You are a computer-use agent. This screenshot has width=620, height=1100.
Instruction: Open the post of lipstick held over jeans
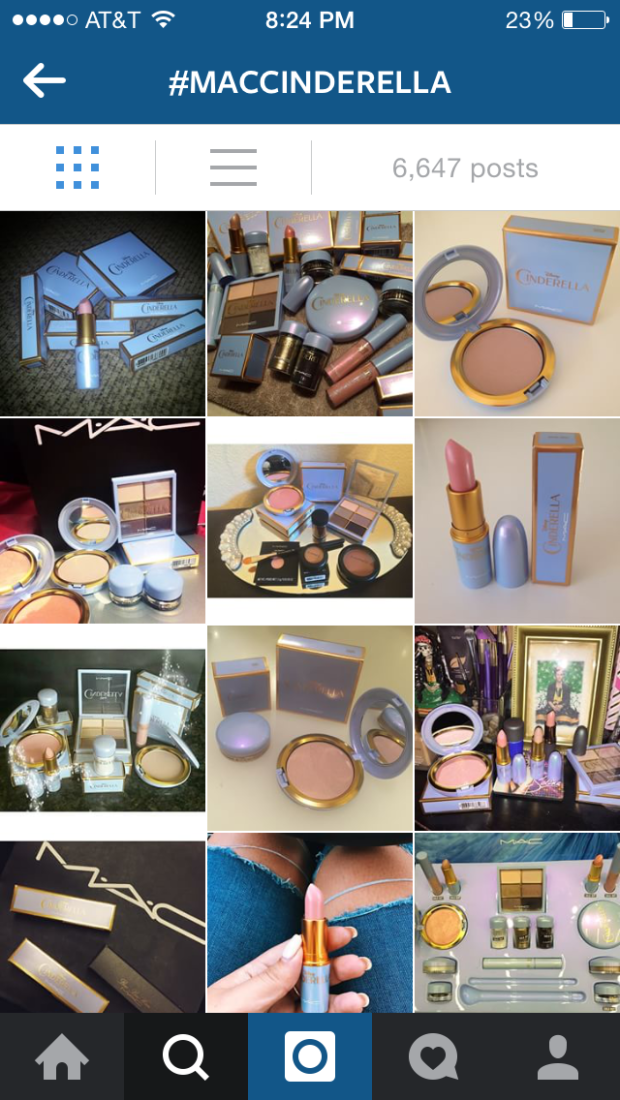click(x=310, y=922)
